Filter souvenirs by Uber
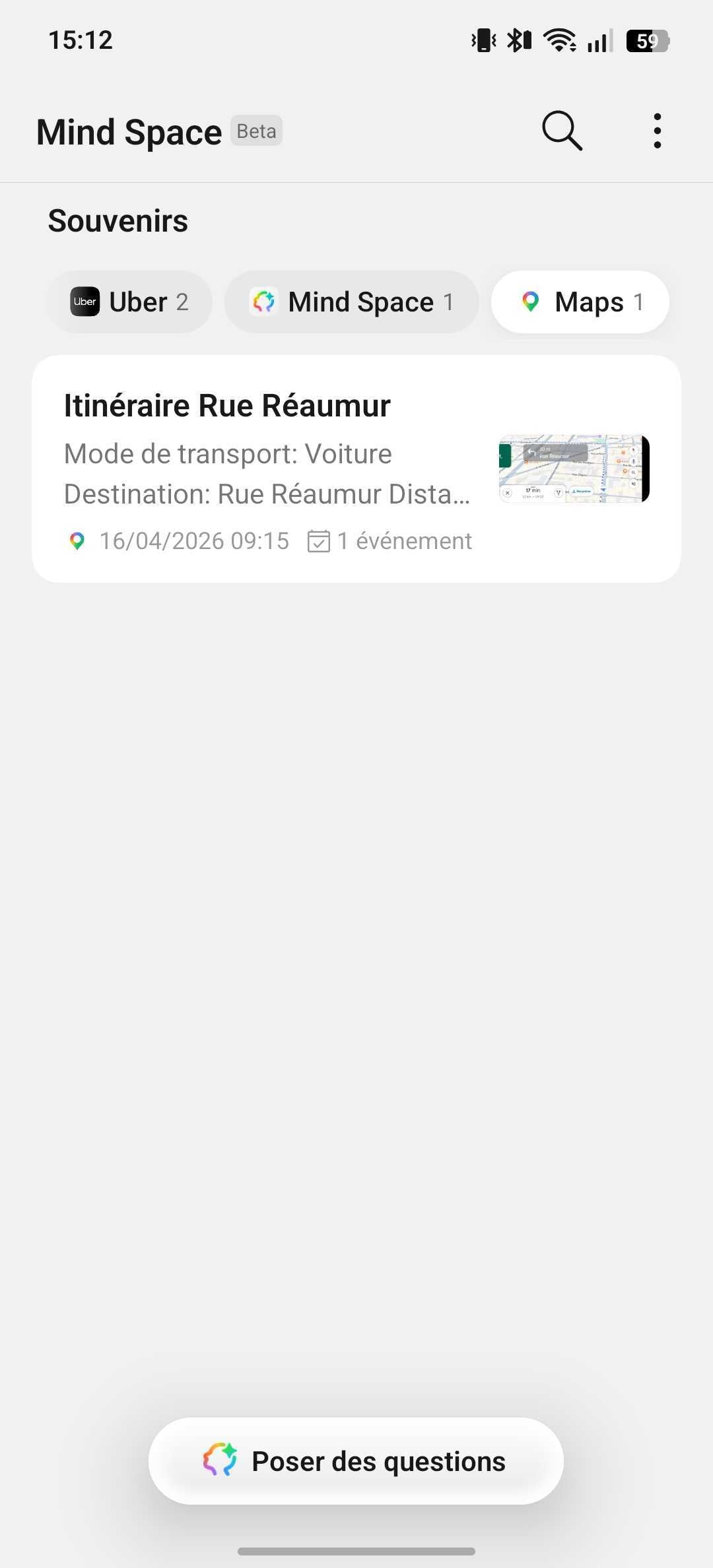The height and width of the screenshot is (1568, 713). pyautogui.click(x=129, y=302)
